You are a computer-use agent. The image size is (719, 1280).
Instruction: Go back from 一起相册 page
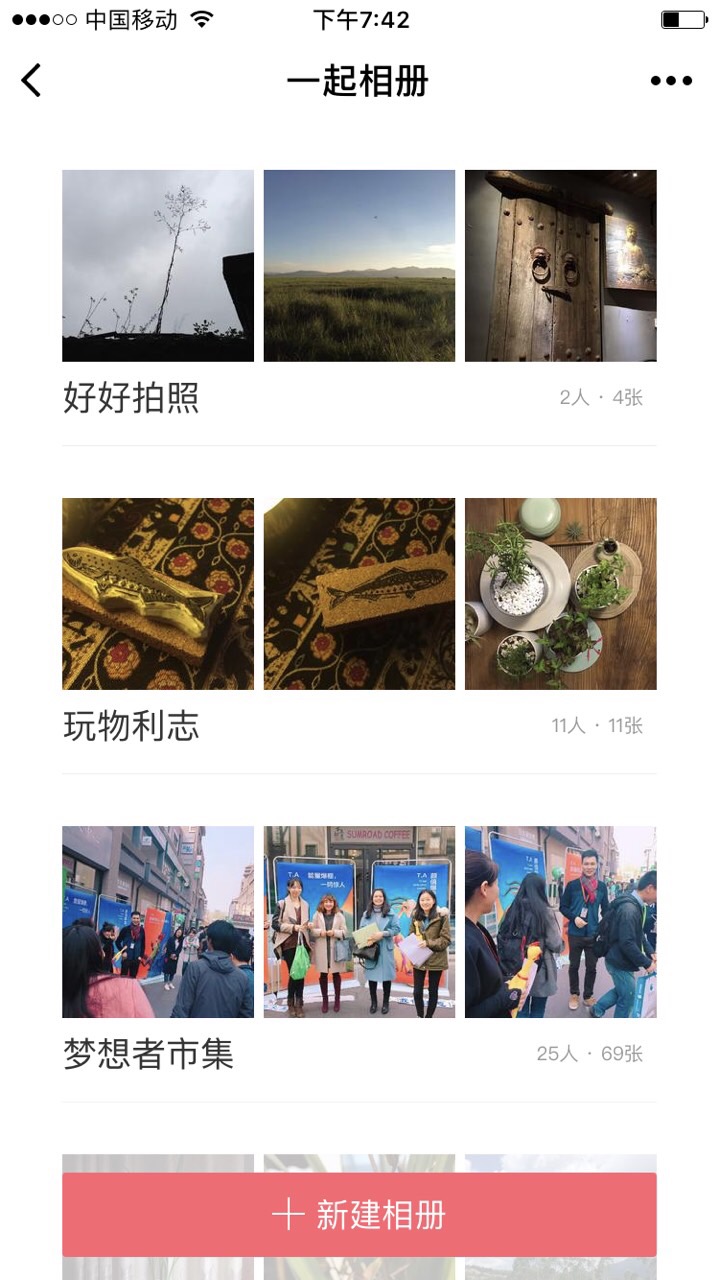[32, 80]
